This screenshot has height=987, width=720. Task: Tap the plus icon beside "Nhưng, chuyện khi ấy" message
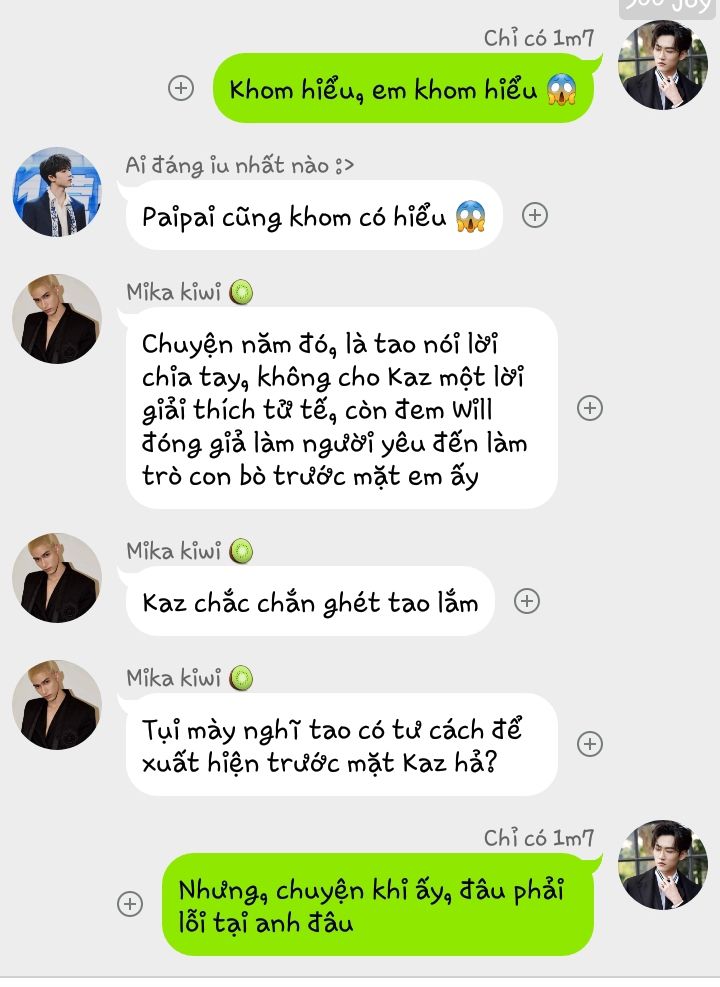[130, 904]
